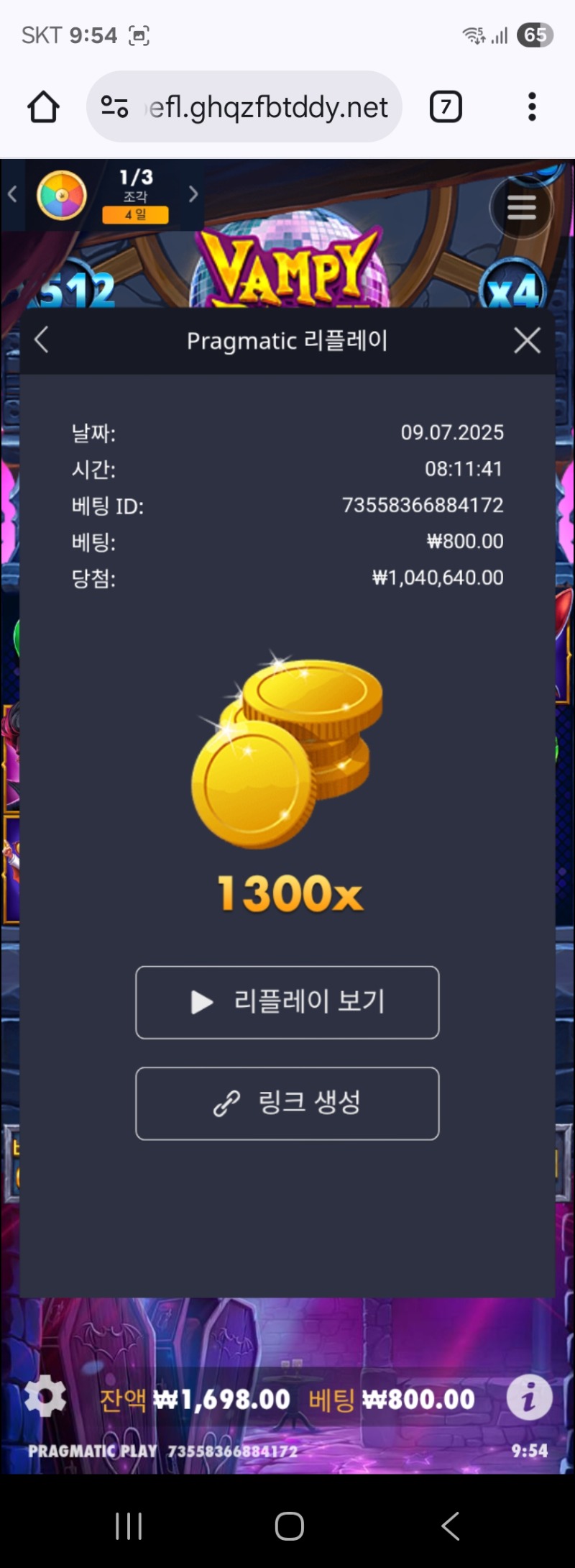The image size is (575, 1568).
Task: Go to the next promotion with right arrow
Action: 193,194
